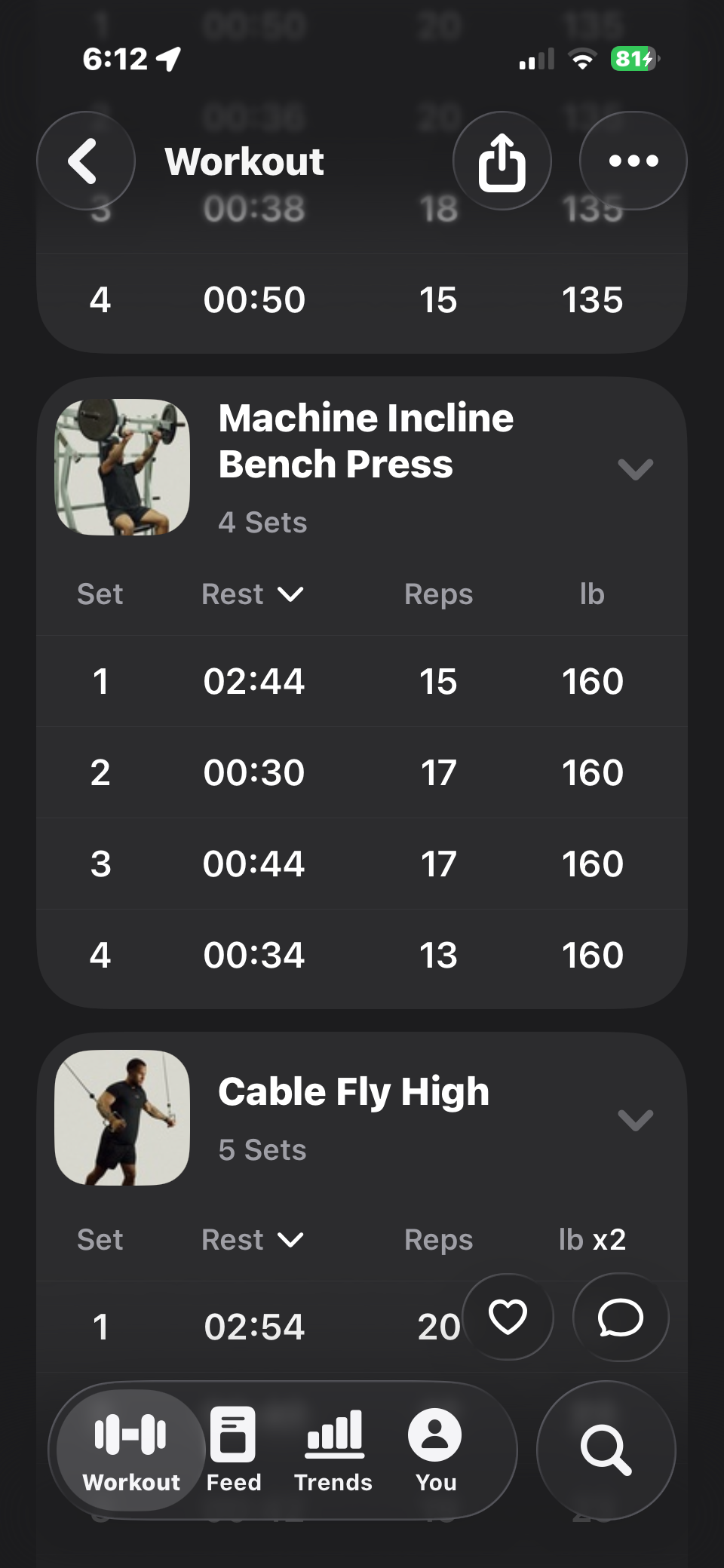
Task: Collapse the Cable Fly High card
Action: [635, 1119]
